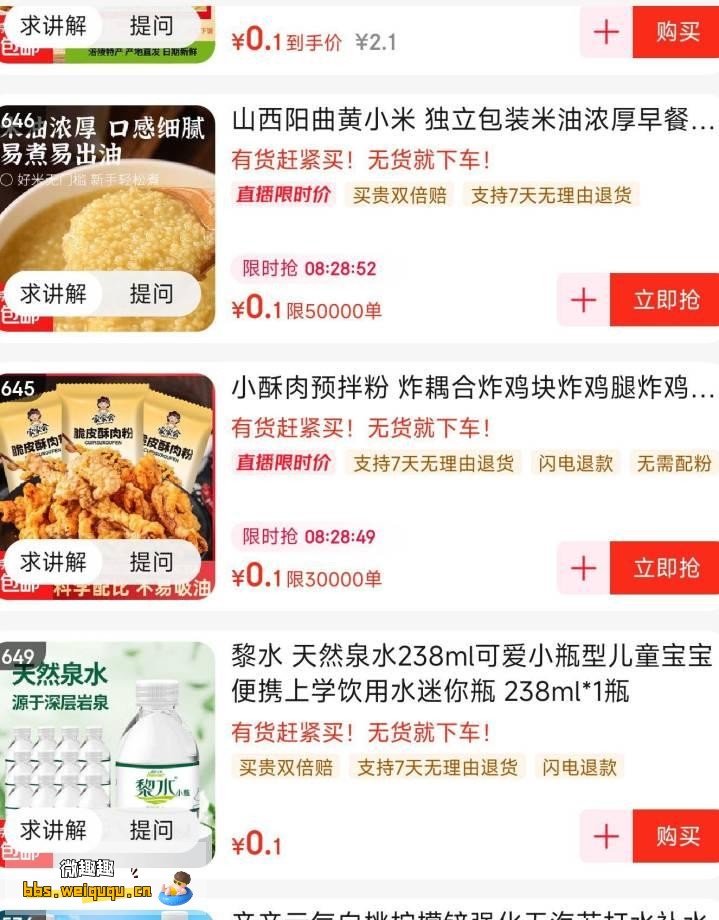Image resolution: width=719 pixels, height=920 pixels.
Task: Tap 购买 on the ¥0.1 到手价 item
Action: pos(677,32)
